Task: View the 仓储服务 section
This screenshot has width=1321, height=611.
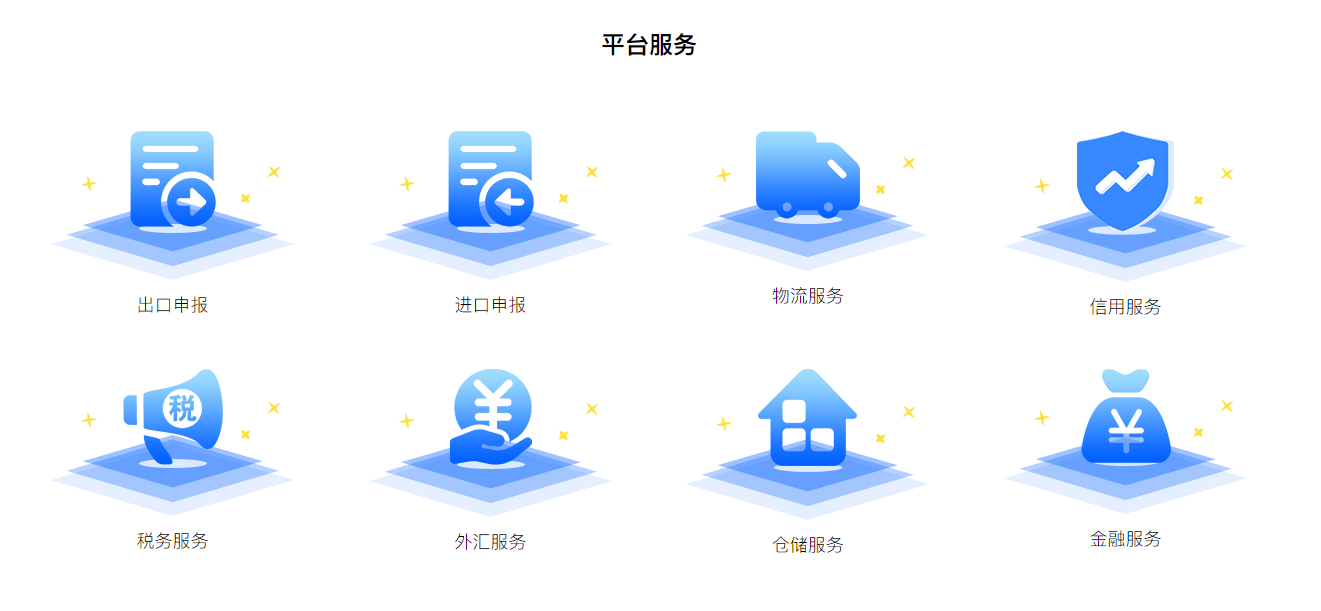Action: (807, 428)
